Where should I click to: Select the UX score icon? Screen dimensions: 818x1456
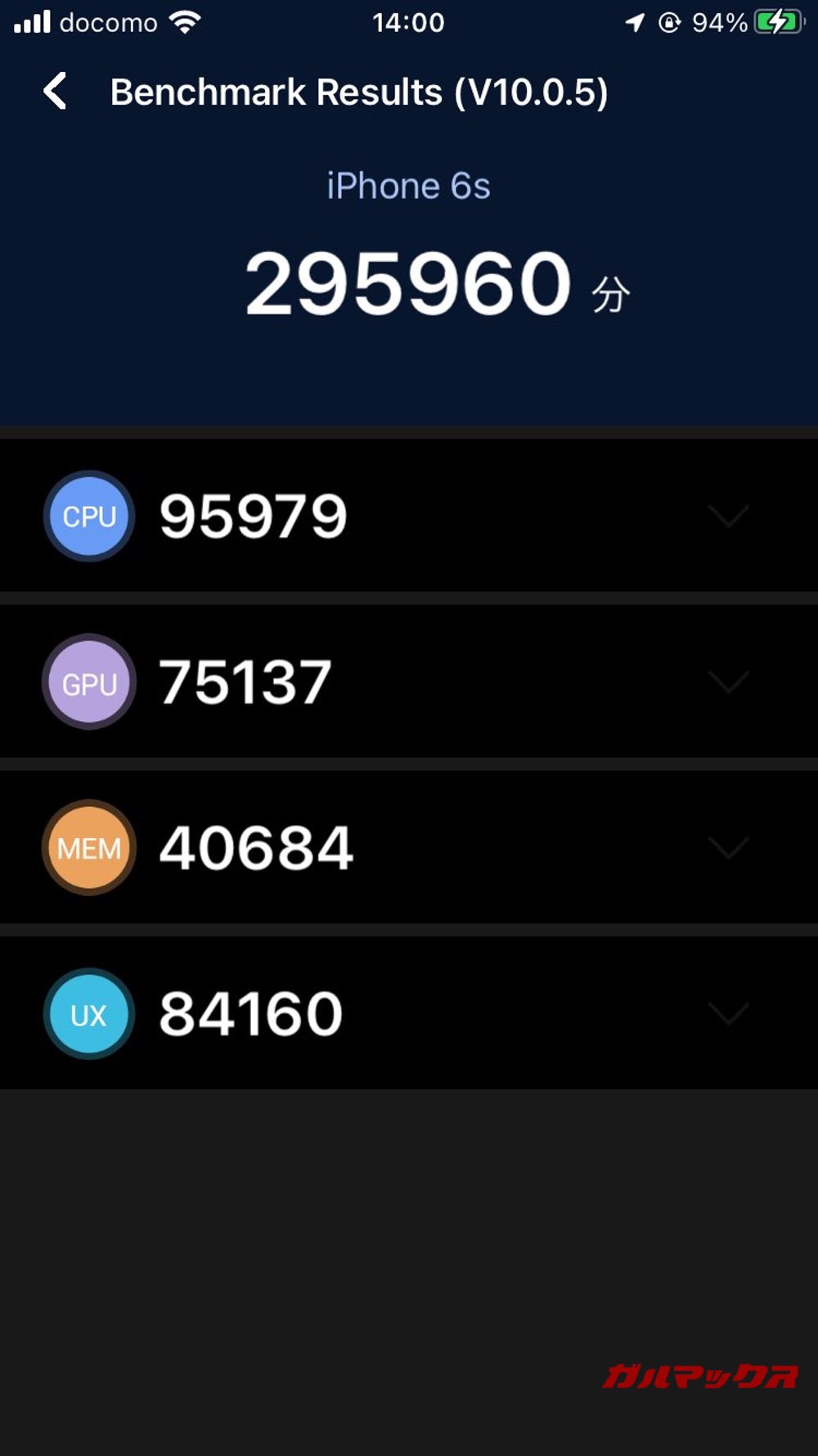pyautogui.click(x=88, y=1014)
